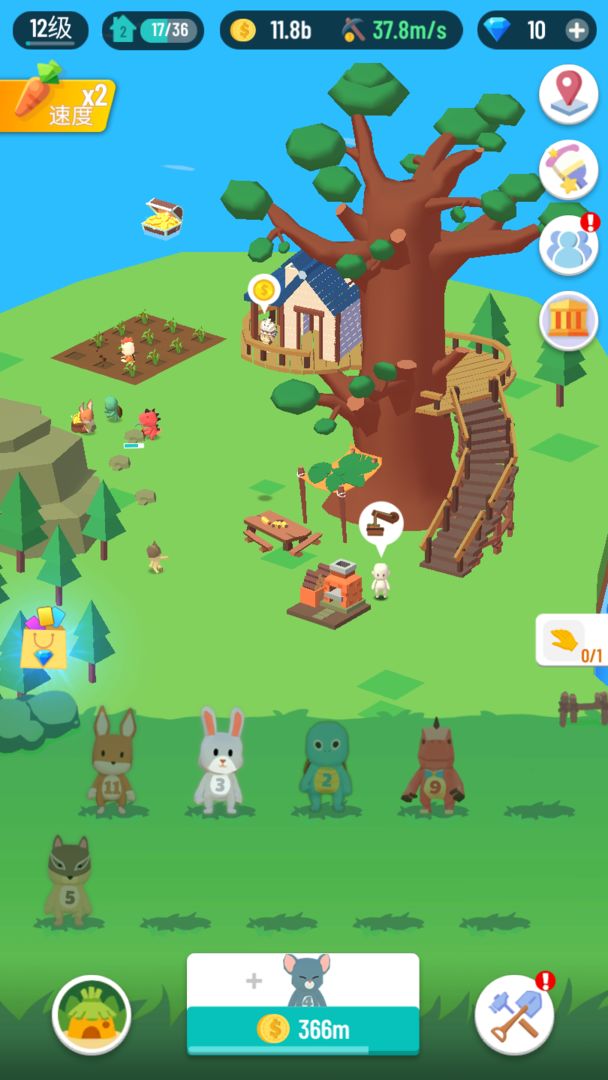Open the map location pin button

coord(568,94)
